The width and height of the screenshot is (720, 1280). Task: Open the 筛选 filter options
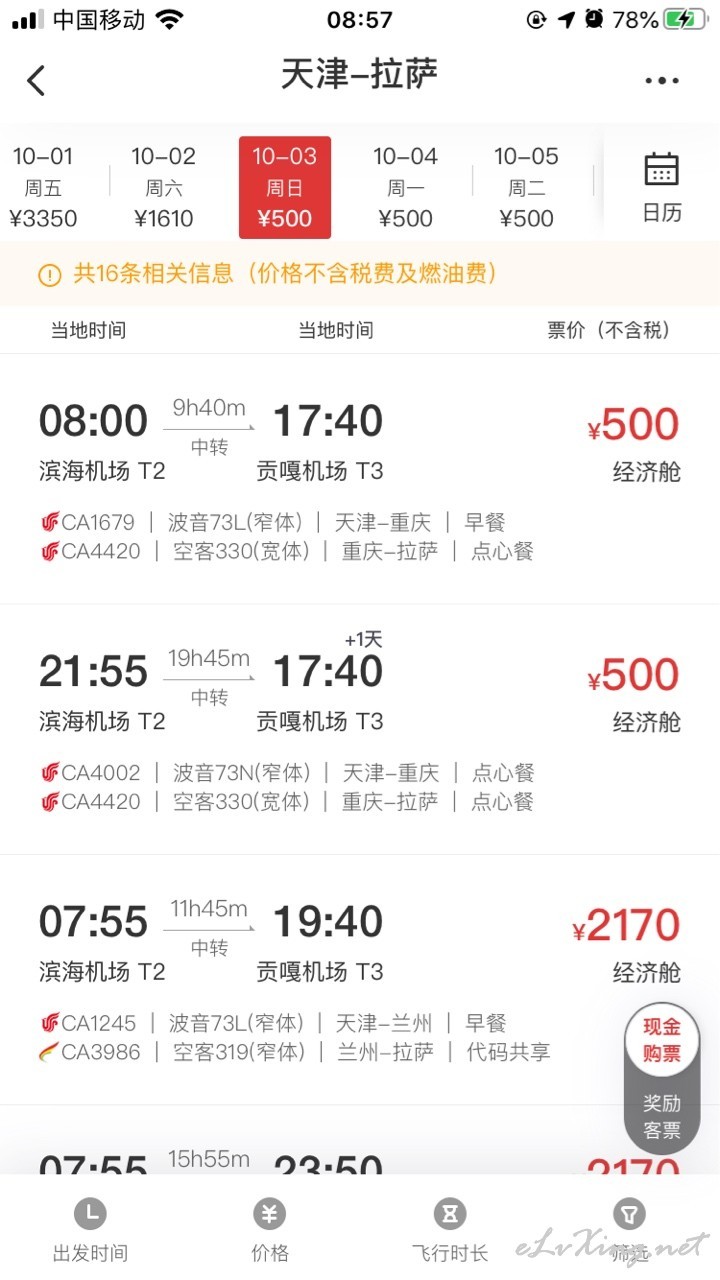click(x=629, y=1231)
